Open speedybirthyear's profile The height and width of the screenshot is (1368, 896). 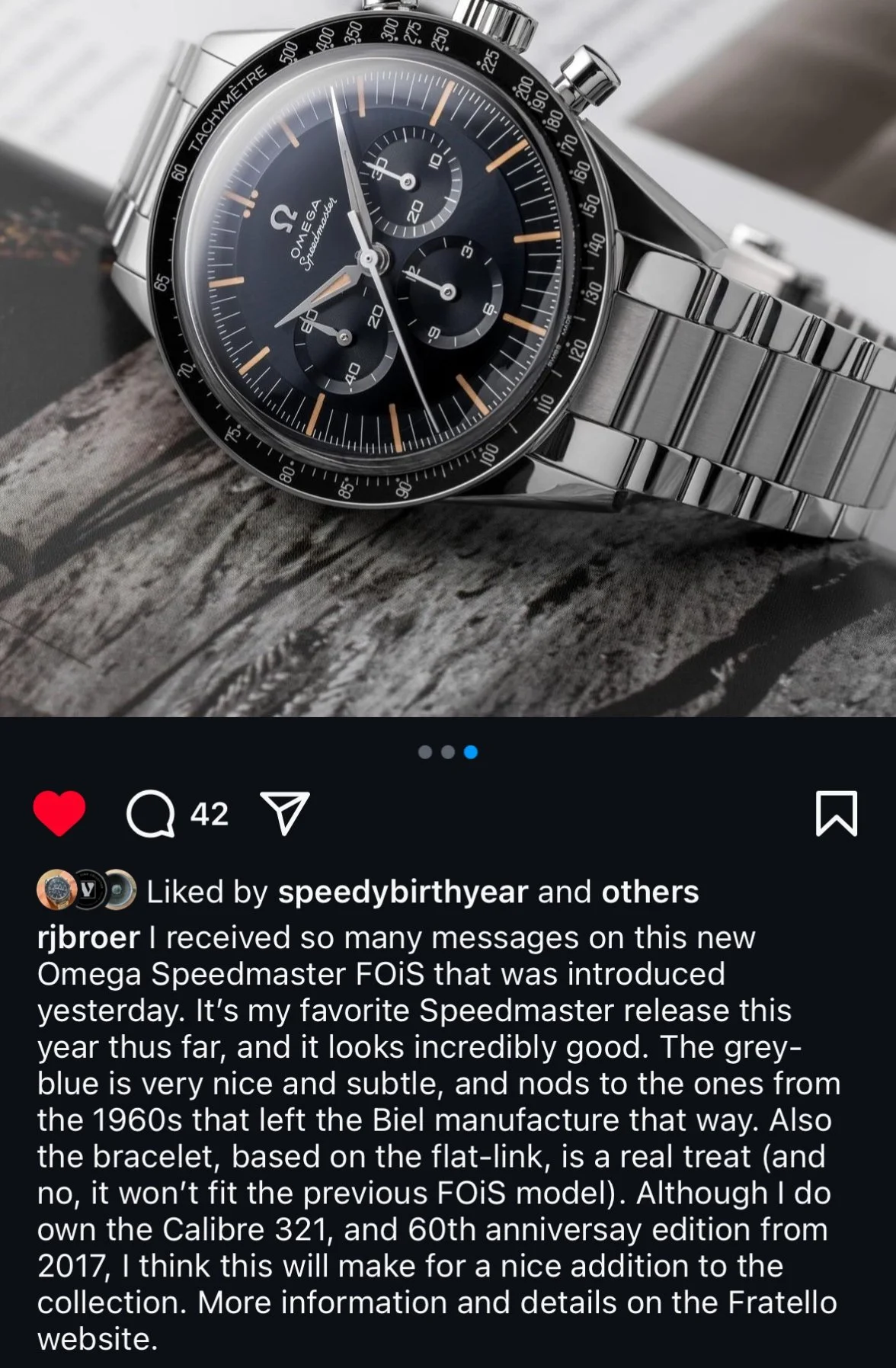[403, 892]
